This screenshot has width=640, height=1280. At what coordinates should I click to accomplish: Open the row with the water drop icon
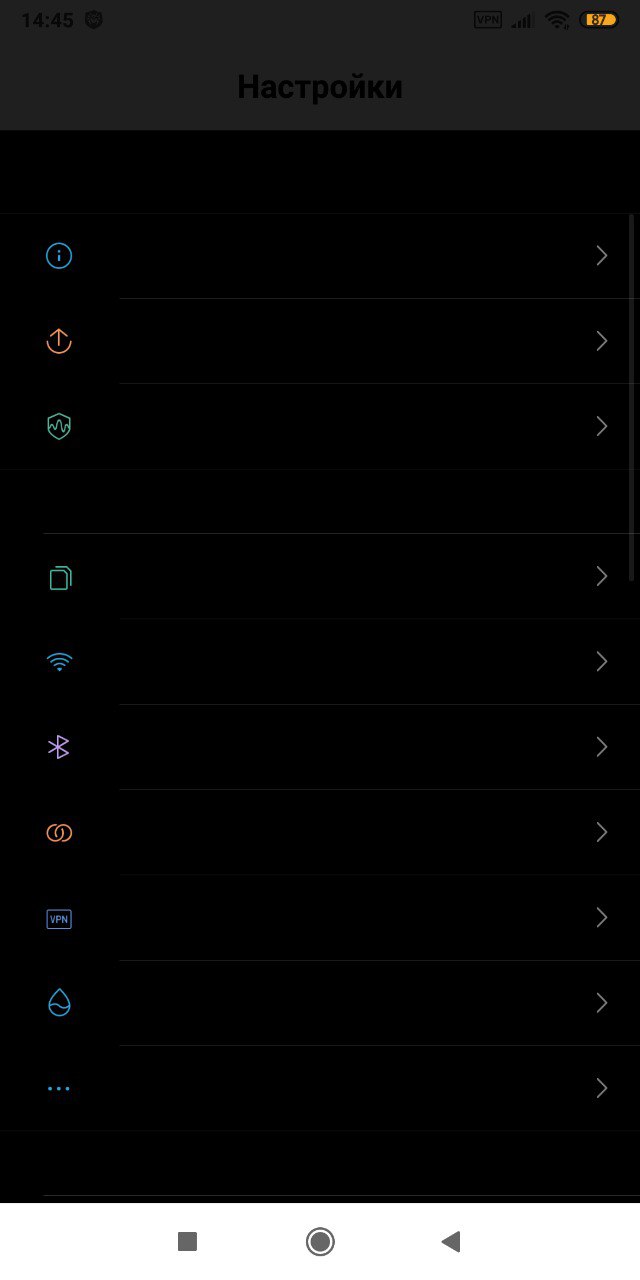[320, 1003]
